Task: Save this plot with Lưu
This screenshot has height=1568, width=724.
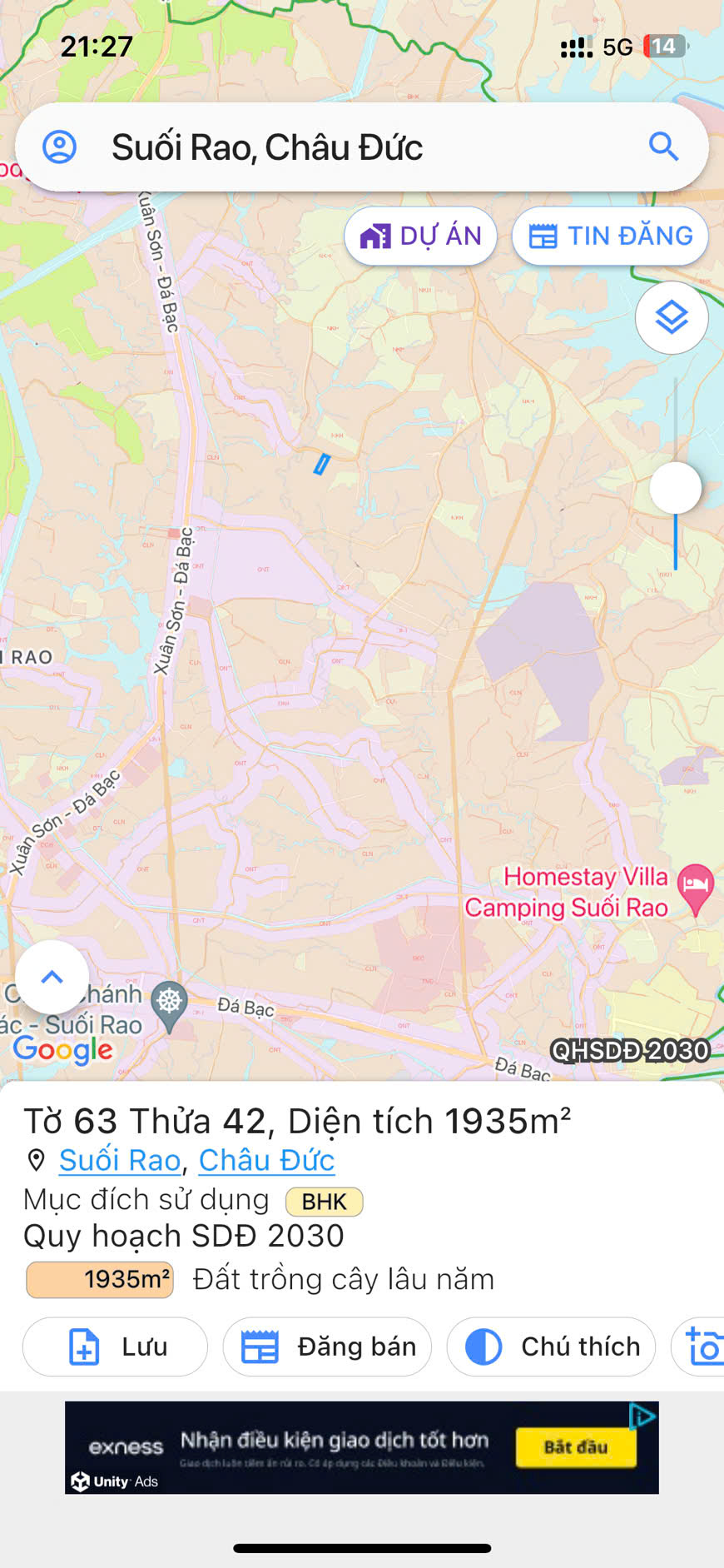Action: pyautogui.click(x=115, y=1346)
